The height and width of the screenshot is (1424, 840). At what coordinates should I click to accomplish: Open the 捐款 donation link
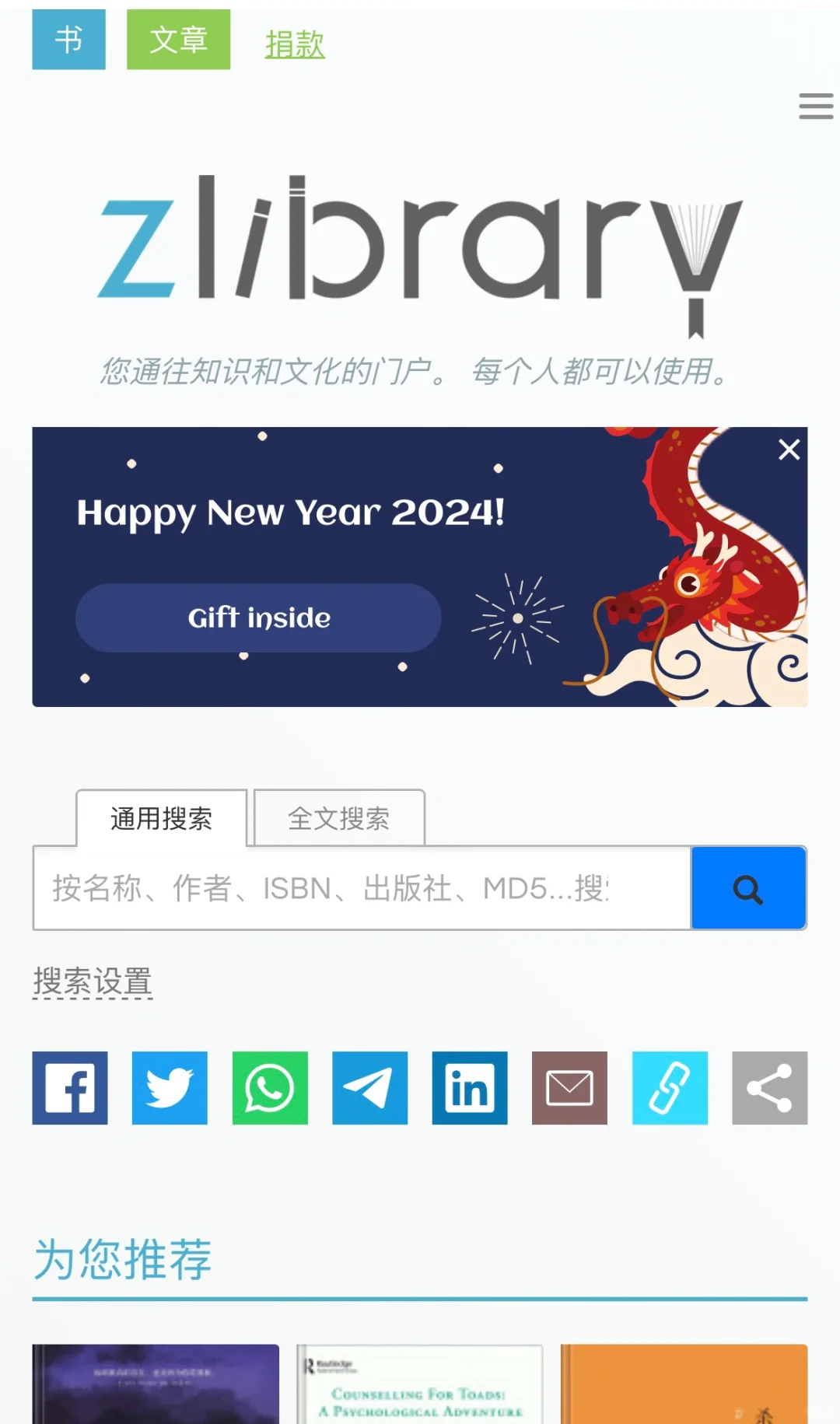(x=295, y=44)
